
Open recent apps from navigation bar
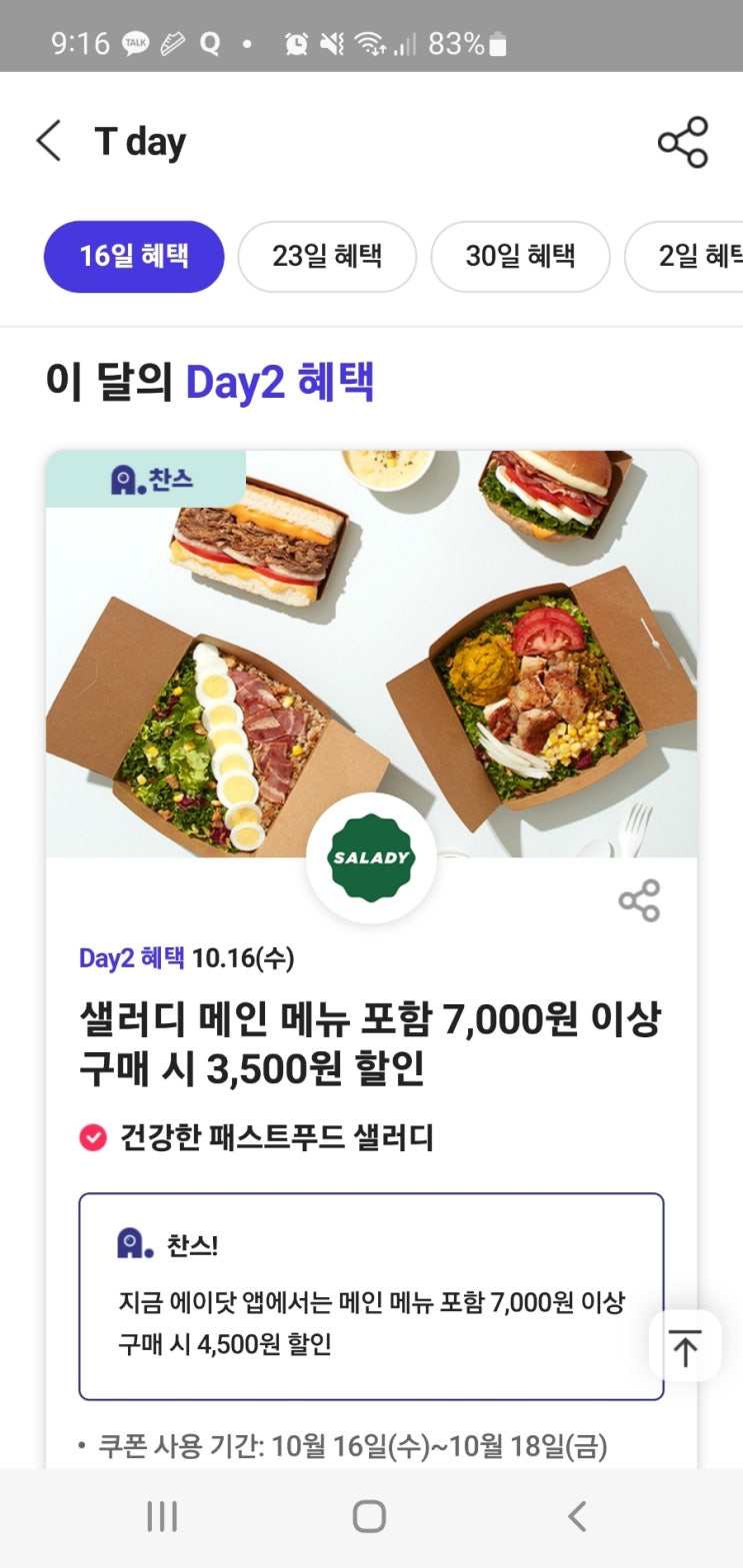tap(162, 1516)
